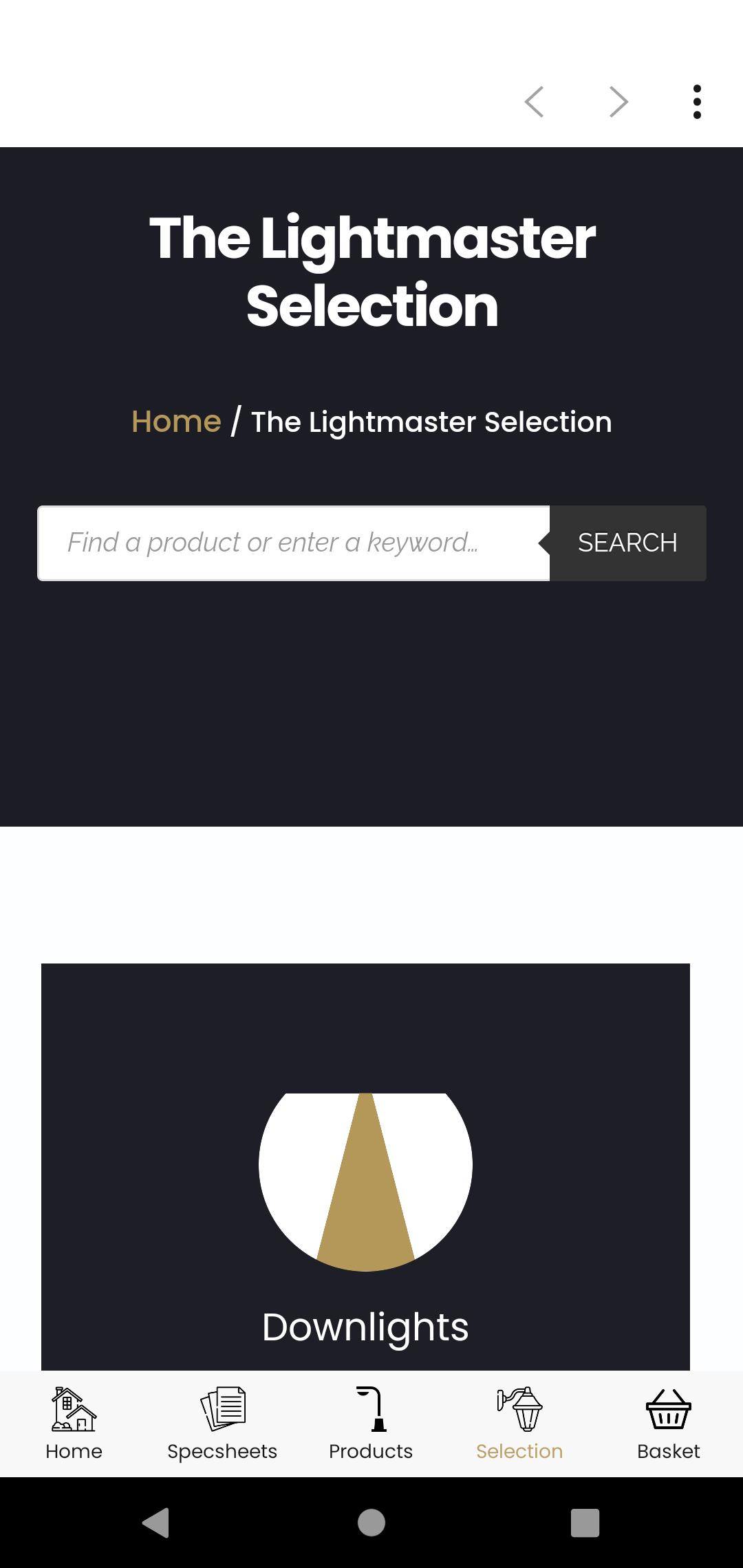Hit the SEARCH button
The width and height of the screenshot is (743, 1568).
pos(627,543)
